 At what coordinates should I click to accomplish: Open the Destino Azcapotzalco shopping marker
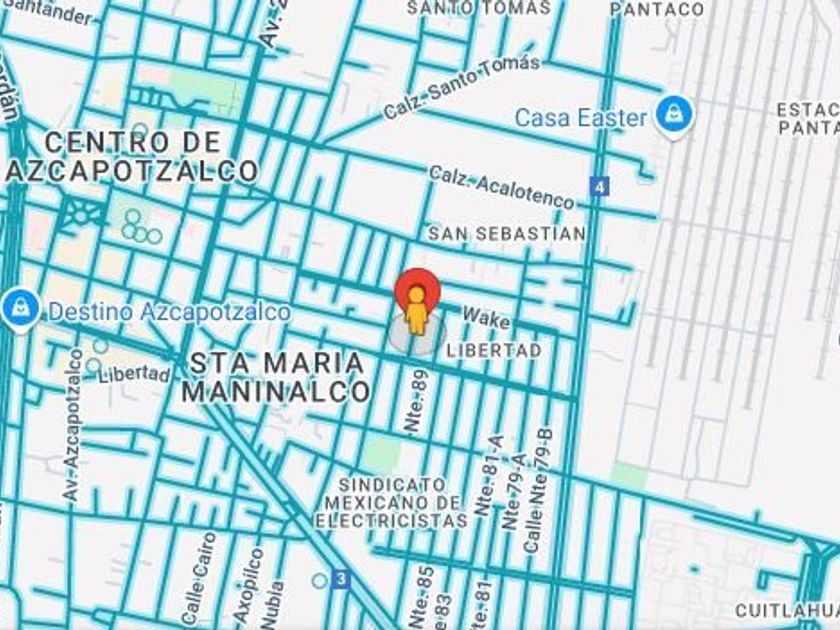click(20, 310)
